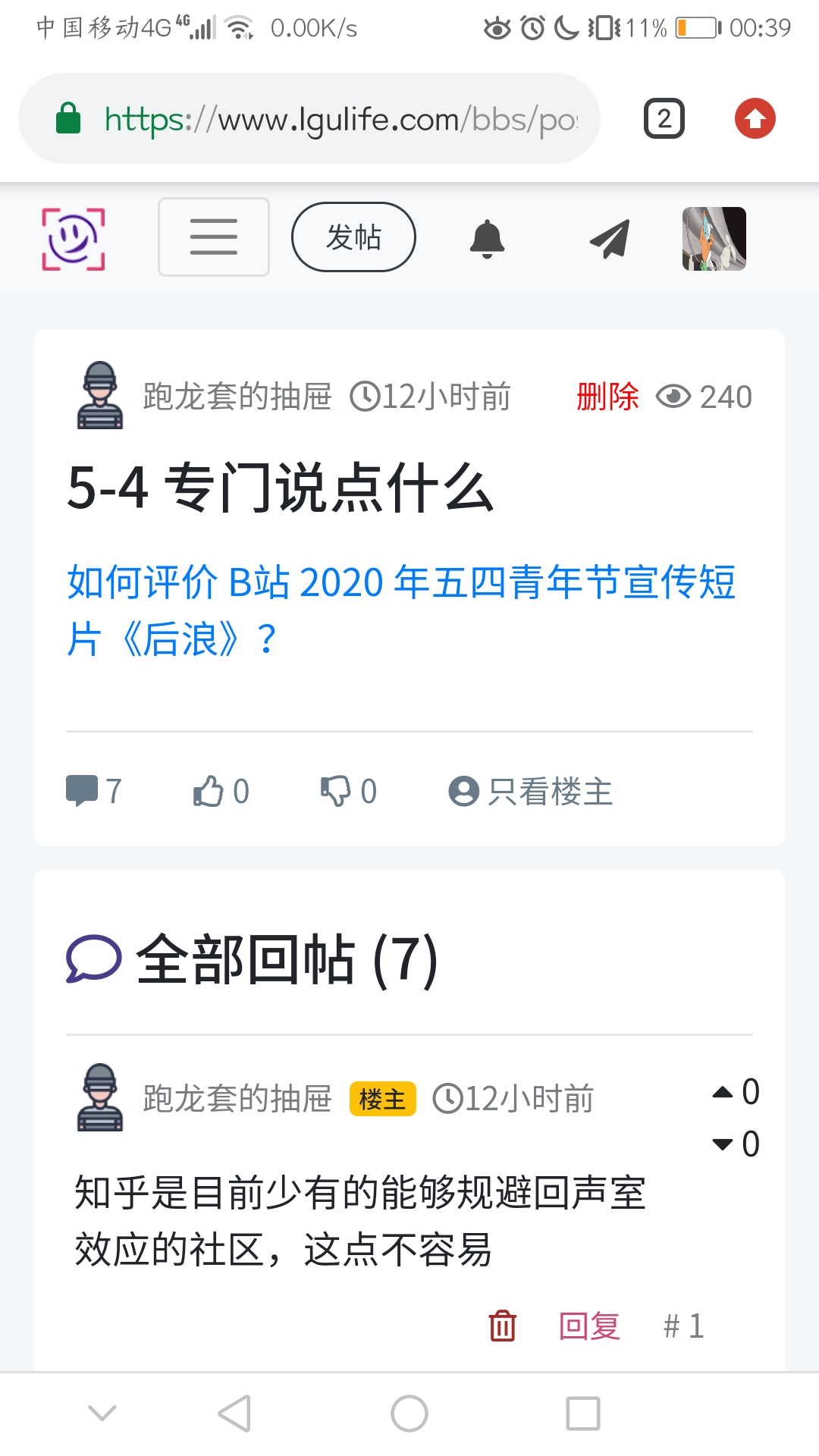The image size is (819, 1456).
Task: Open private messages paper plane
Action: pos(610,239)
